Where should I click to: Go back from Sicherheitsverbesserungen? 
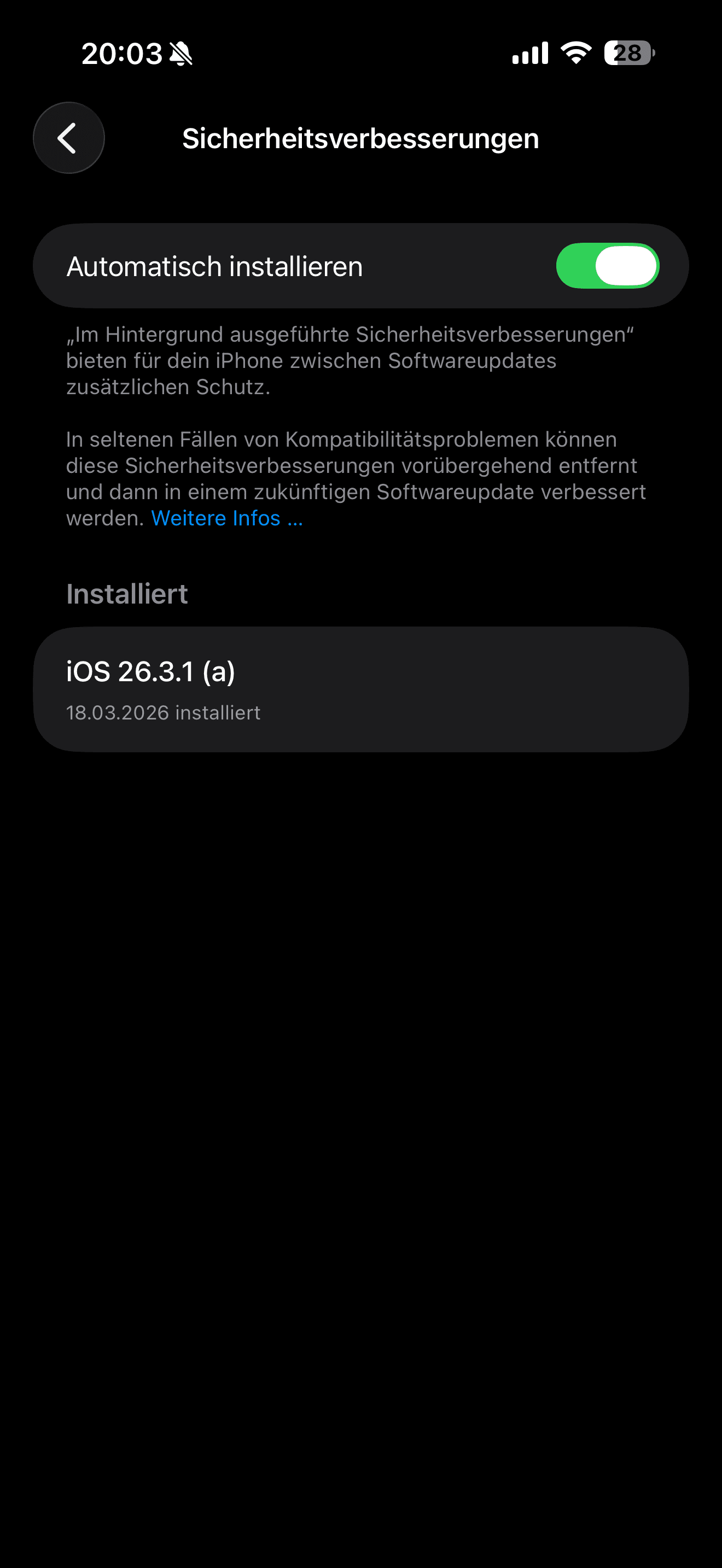pyautogui.click(x=69, y=138)
